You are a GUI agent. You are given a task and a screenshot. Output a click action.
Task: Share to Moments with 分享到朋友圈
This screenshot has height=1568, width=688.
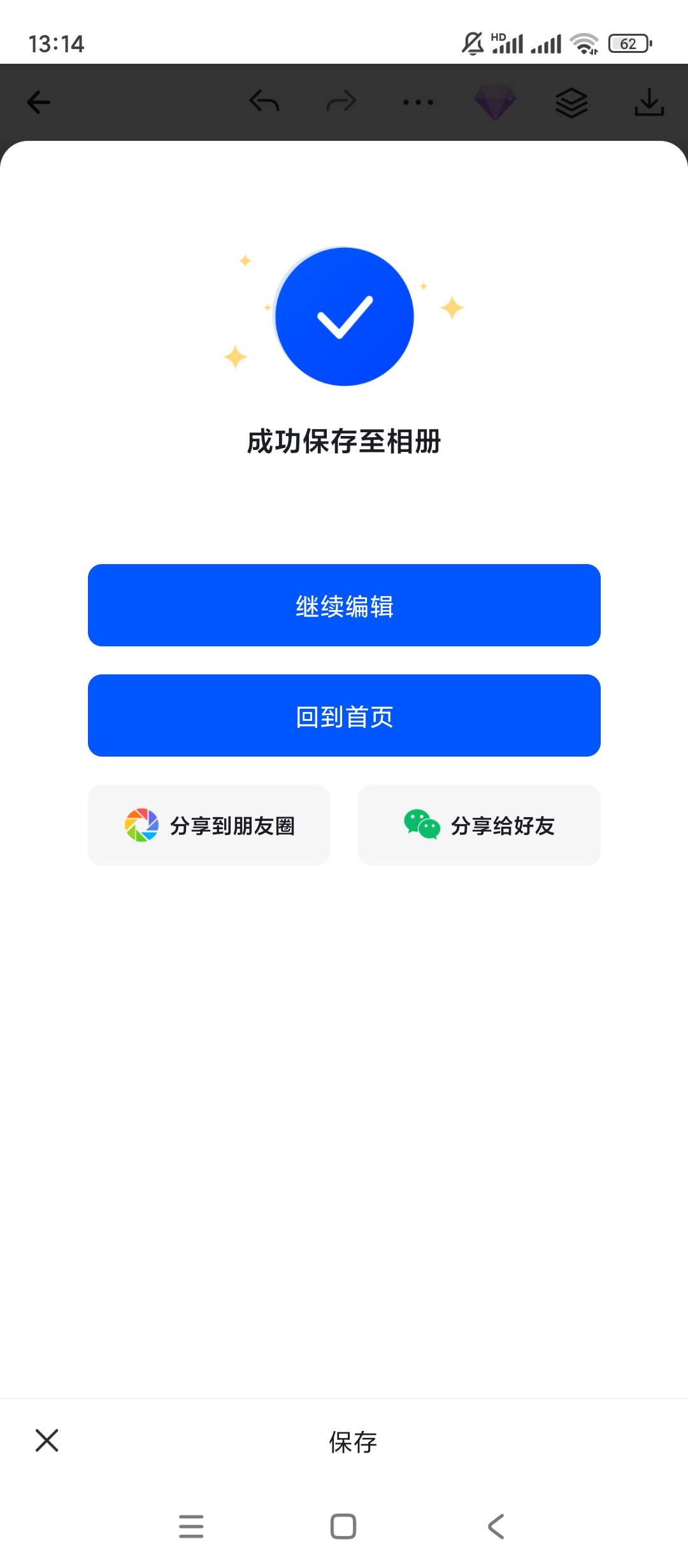click(x=209, y=825)
